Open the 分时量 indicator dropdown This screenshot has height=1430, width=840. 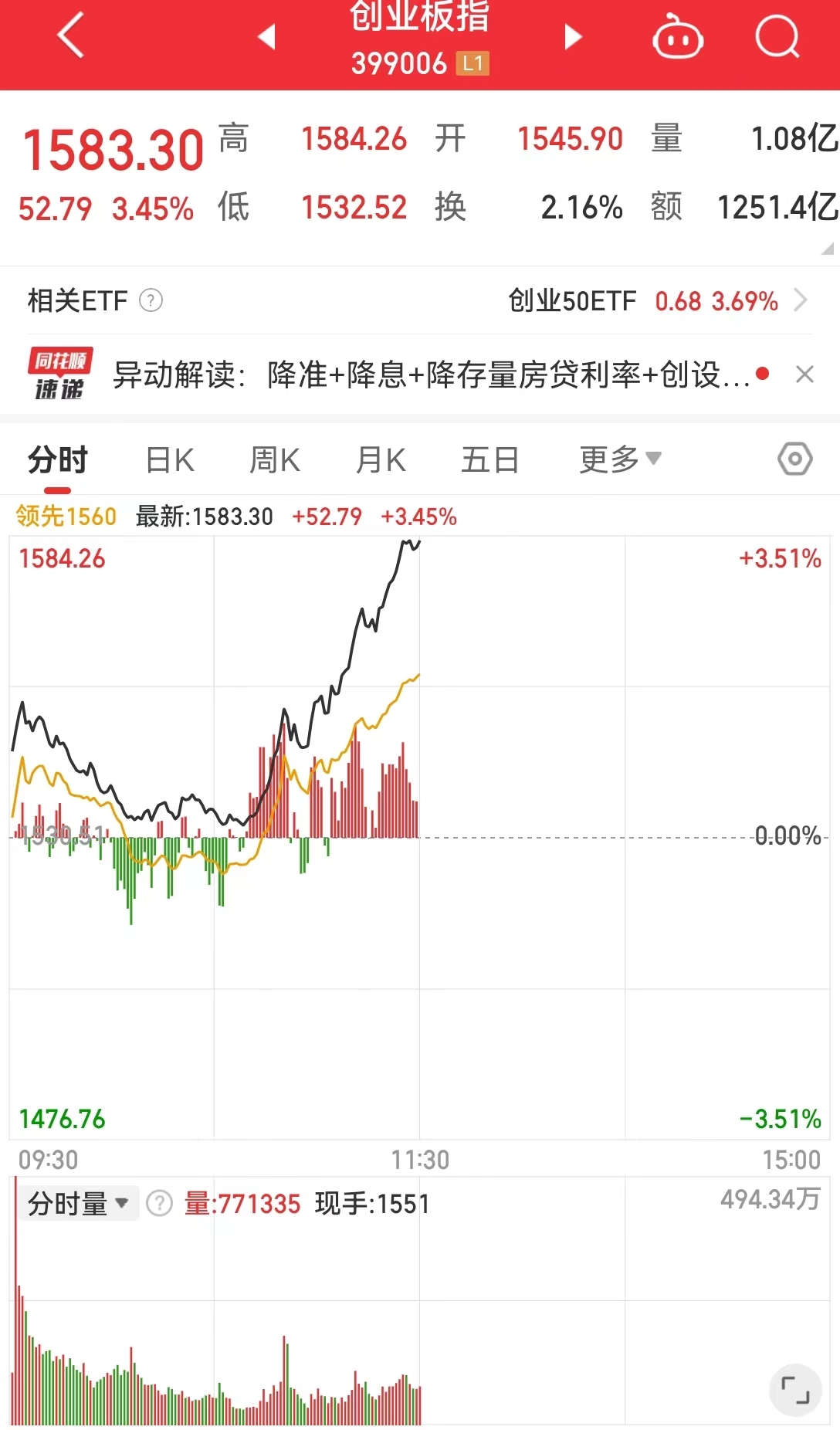point(77,1203)
